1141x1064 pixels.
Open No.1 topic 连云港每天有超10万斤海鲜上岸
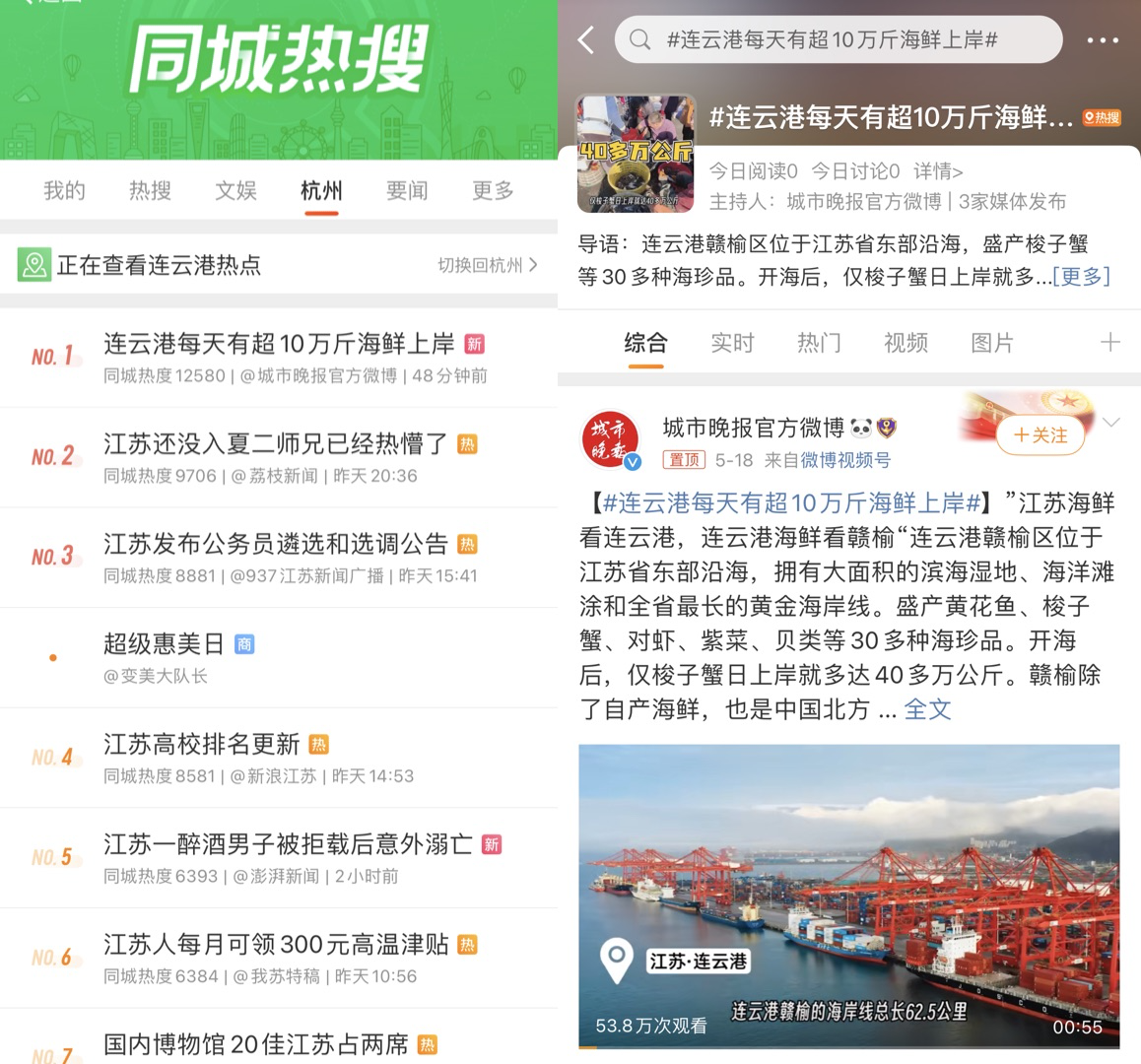pos(279,344)
